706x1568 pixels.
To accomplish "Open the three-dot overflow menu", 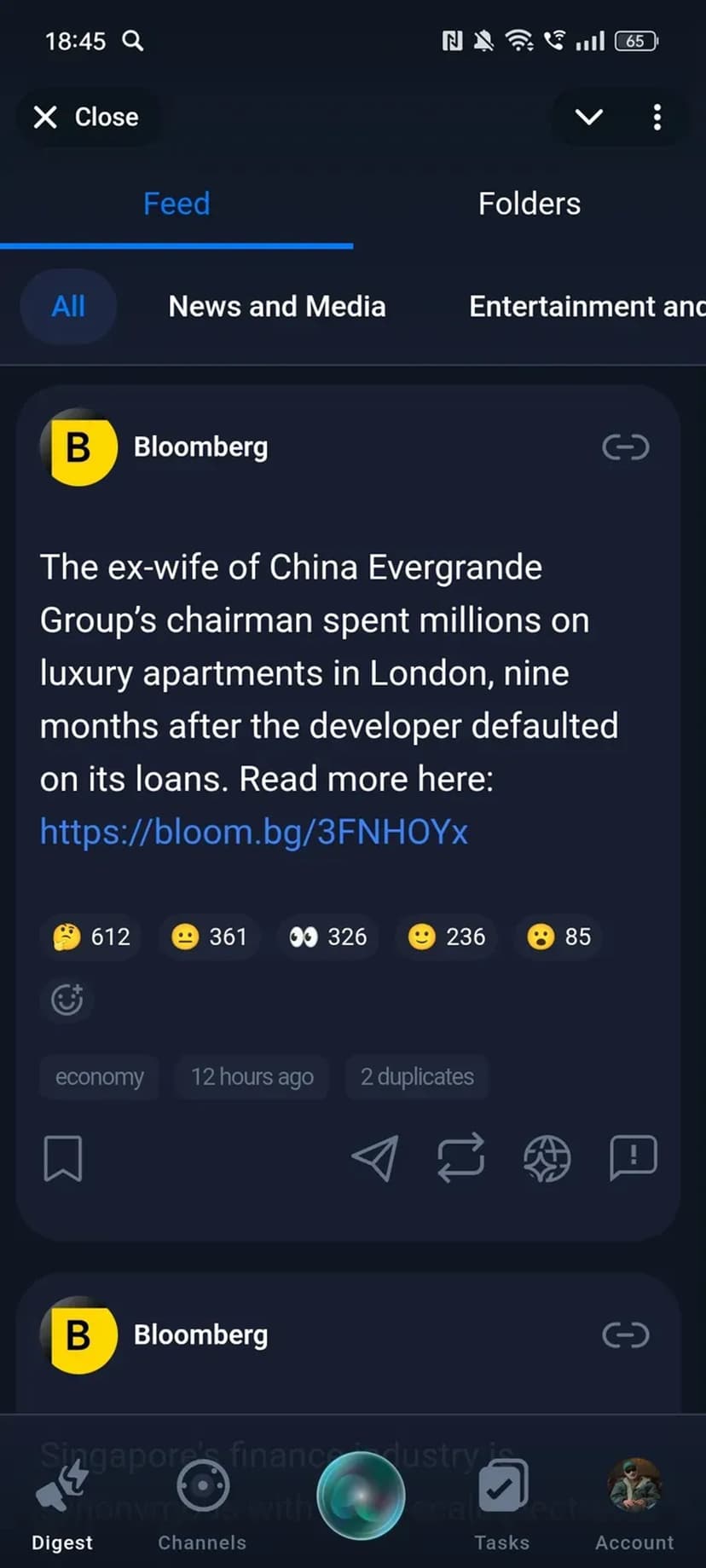I will click(657, 117).
